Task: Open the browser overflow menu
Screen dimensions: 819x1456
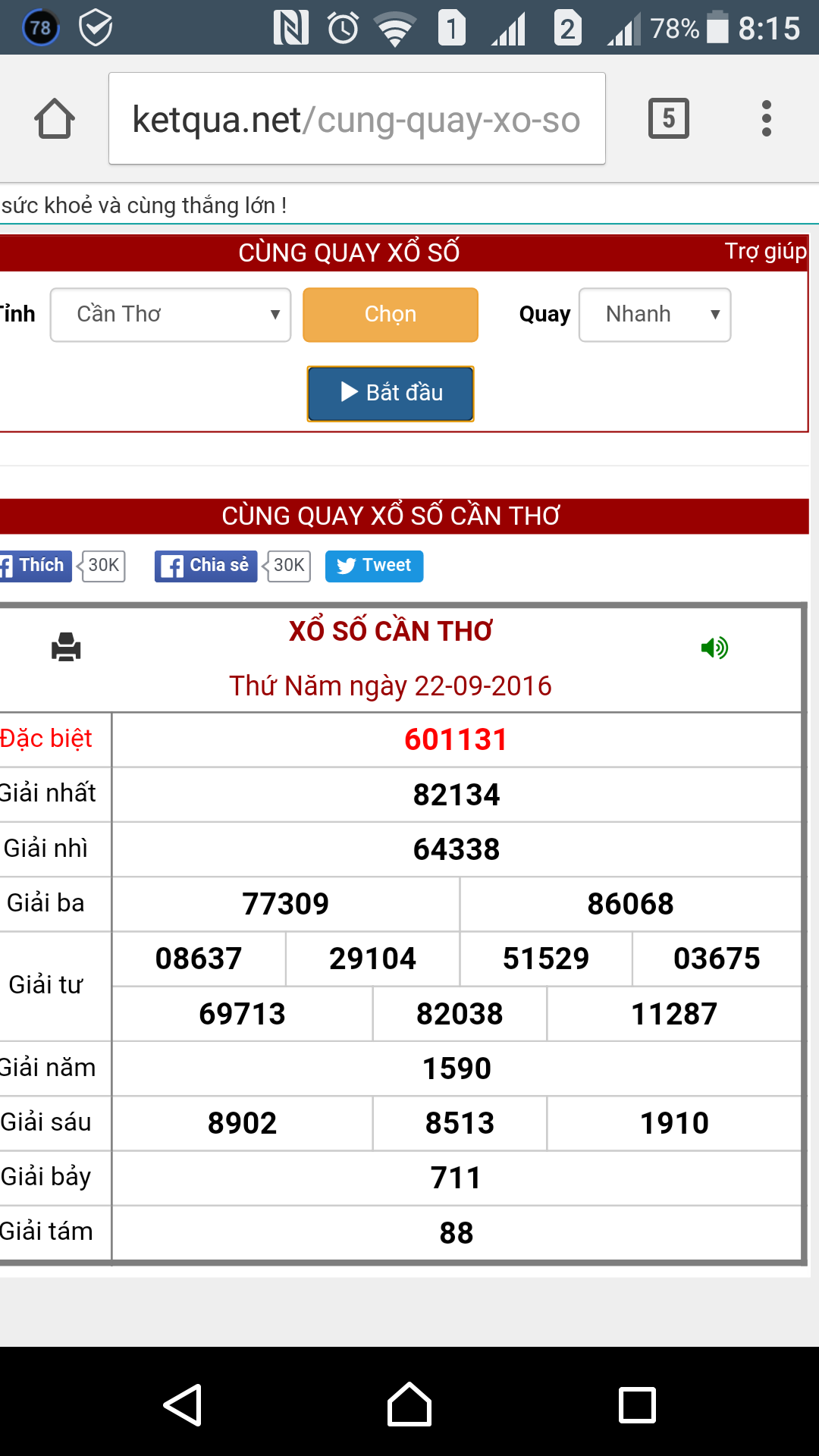Action: [x=766, y=118]
